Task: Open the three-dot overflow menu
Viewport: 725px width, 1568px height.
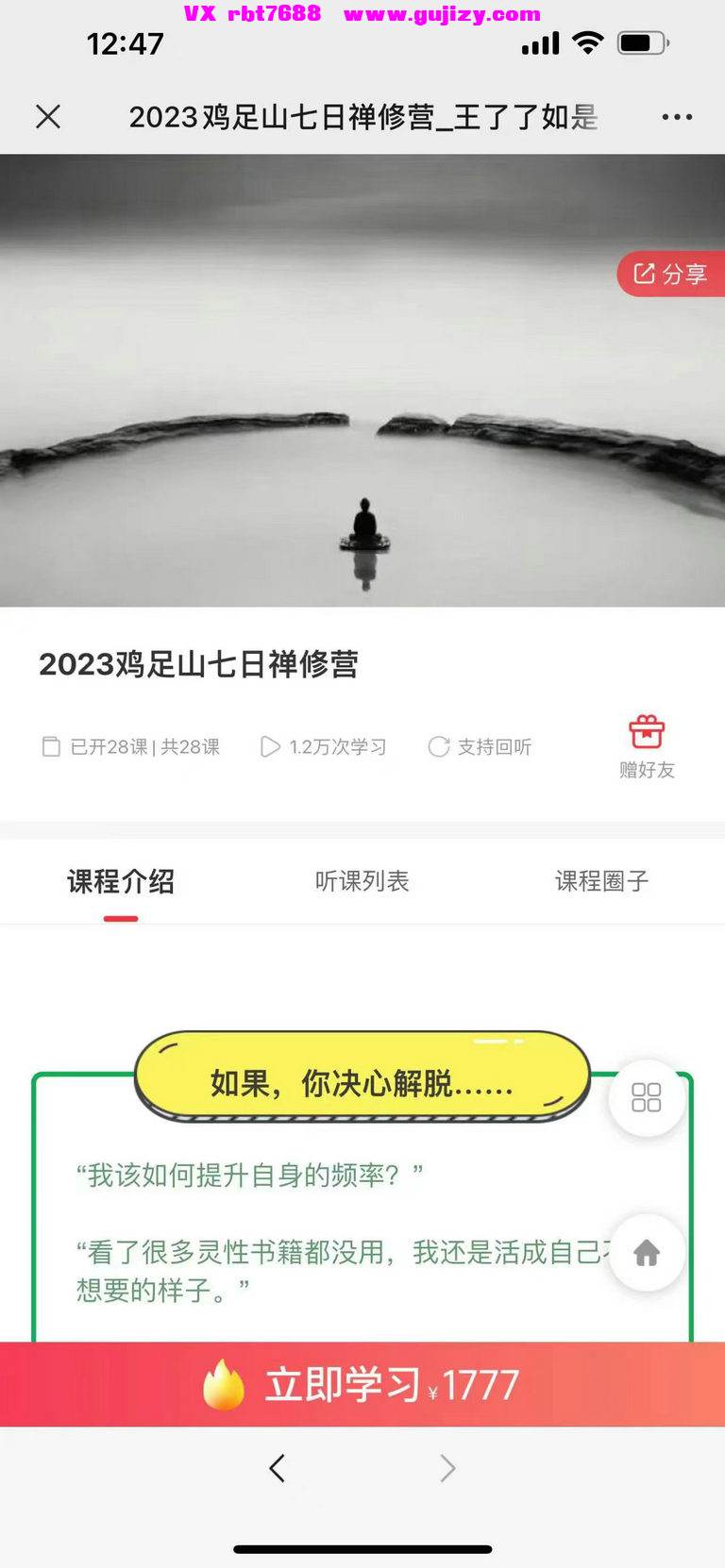Action: pyautogui.click(x=677, y=117)
